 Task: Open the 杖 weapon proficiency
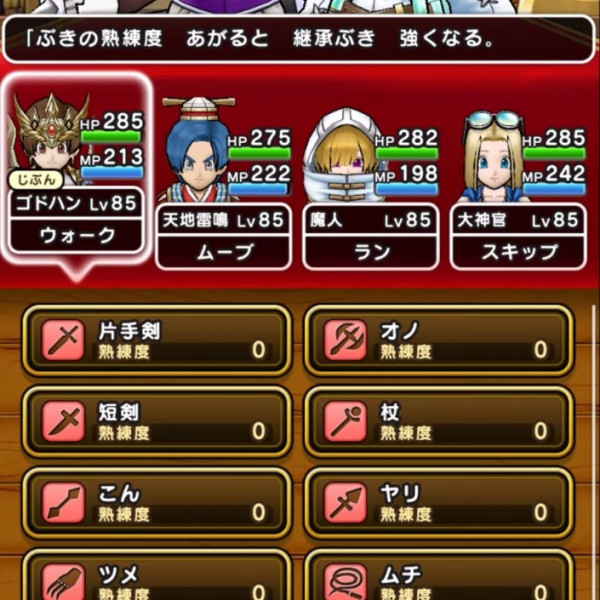pyautogui.click(x=438, y=422)
